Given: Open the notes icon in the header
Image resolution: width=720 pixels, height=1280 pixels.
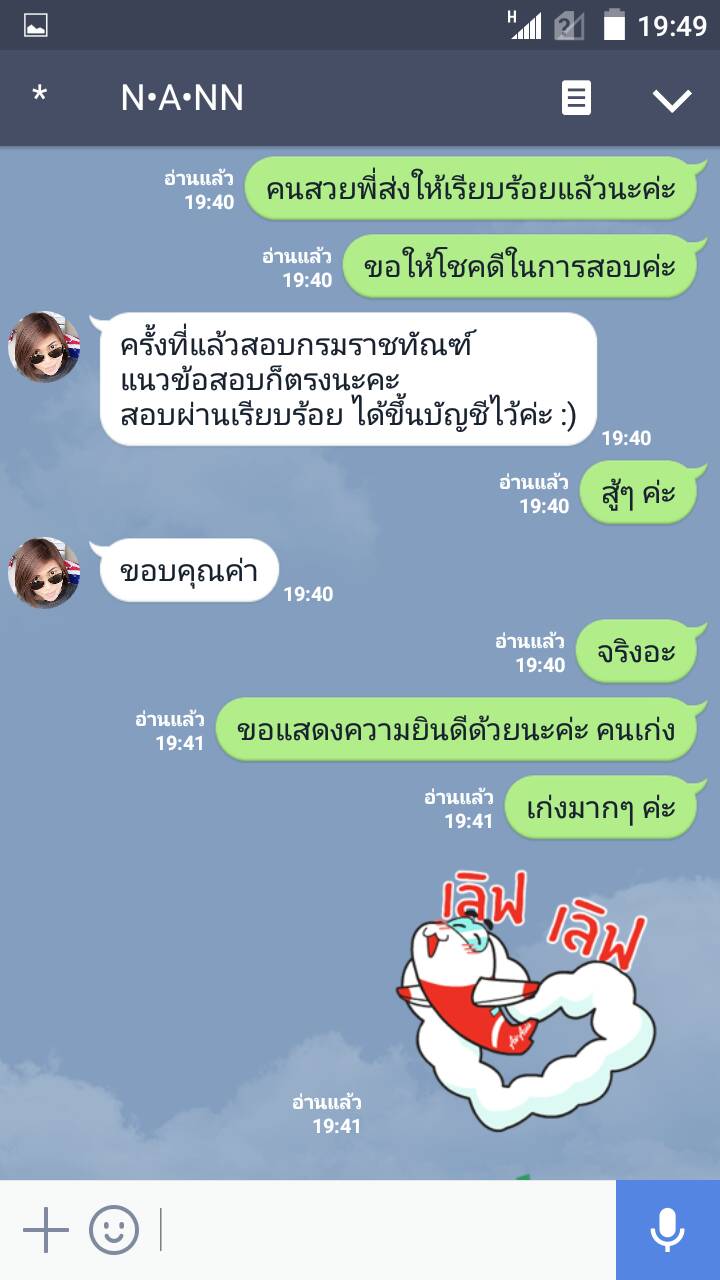Looking at the screenshot, I should tap(576, 98).
